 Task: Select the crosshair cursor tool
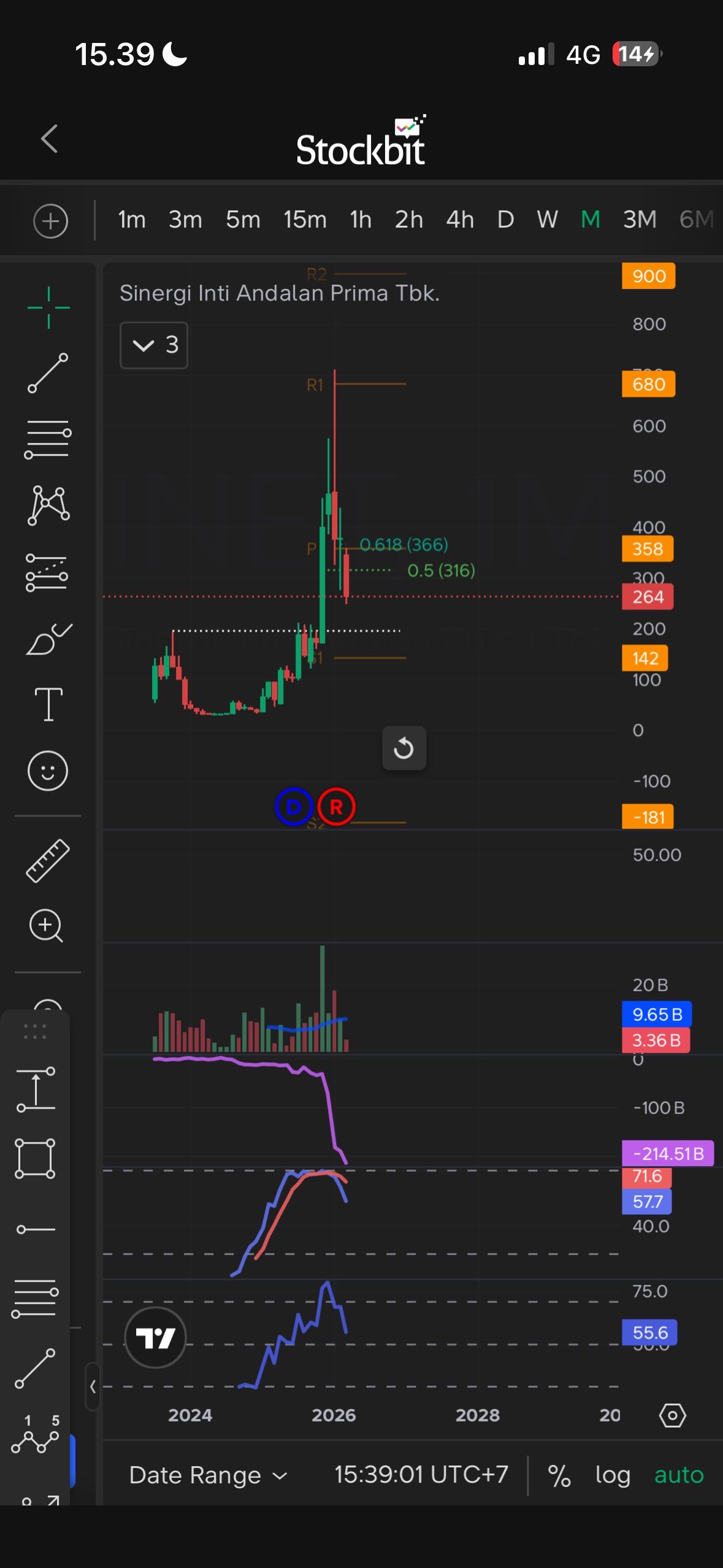click(x=48, y=307)
